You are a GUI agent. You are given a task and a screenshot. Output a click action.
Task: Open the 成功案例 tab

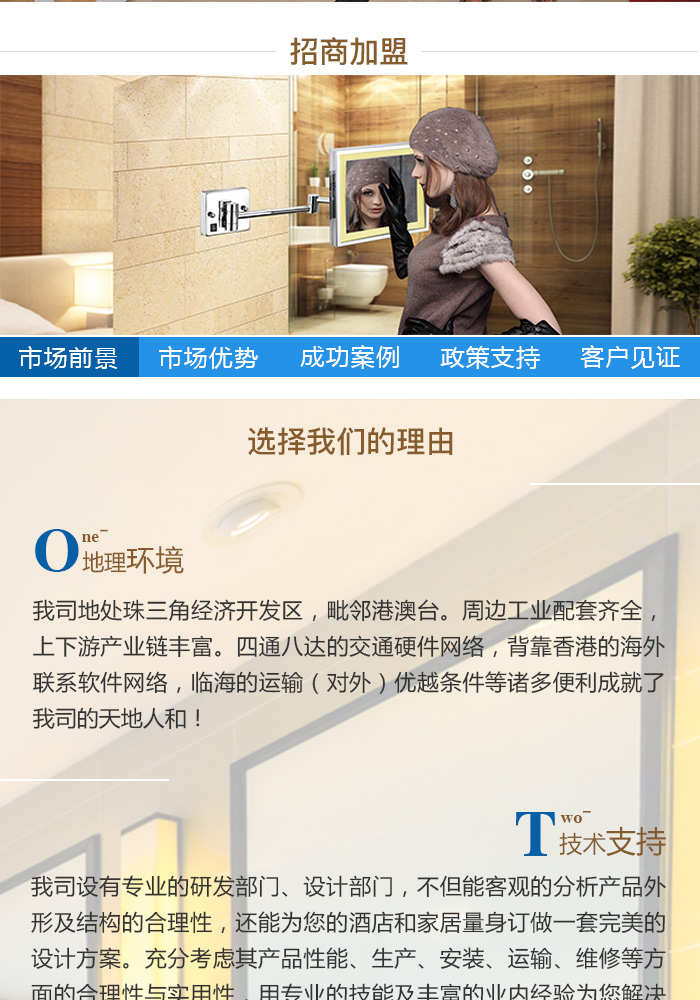click(x=349, y=357)
